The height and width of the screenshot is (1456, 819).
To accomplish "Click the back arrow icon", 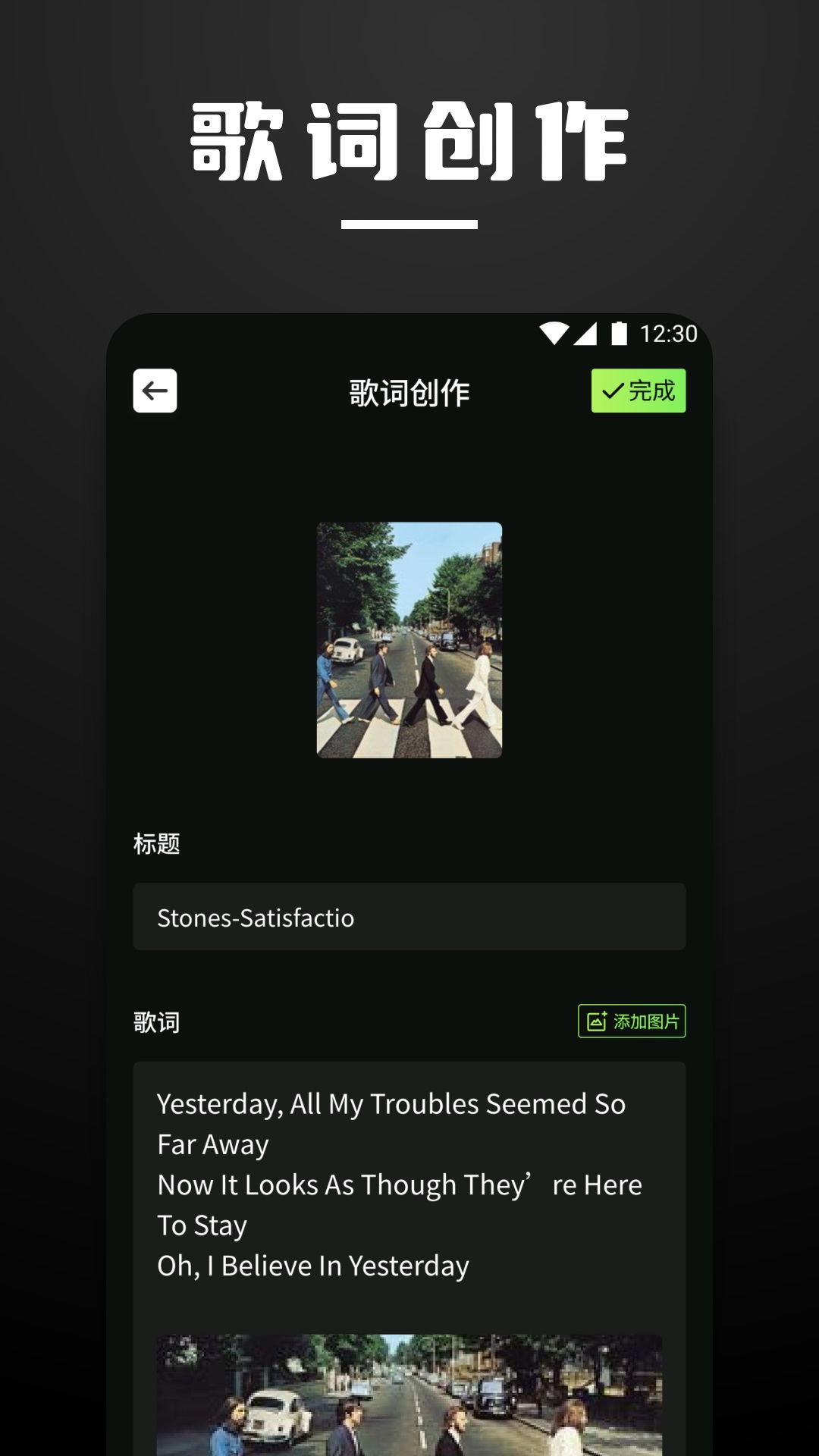I will tap(155, 390).
